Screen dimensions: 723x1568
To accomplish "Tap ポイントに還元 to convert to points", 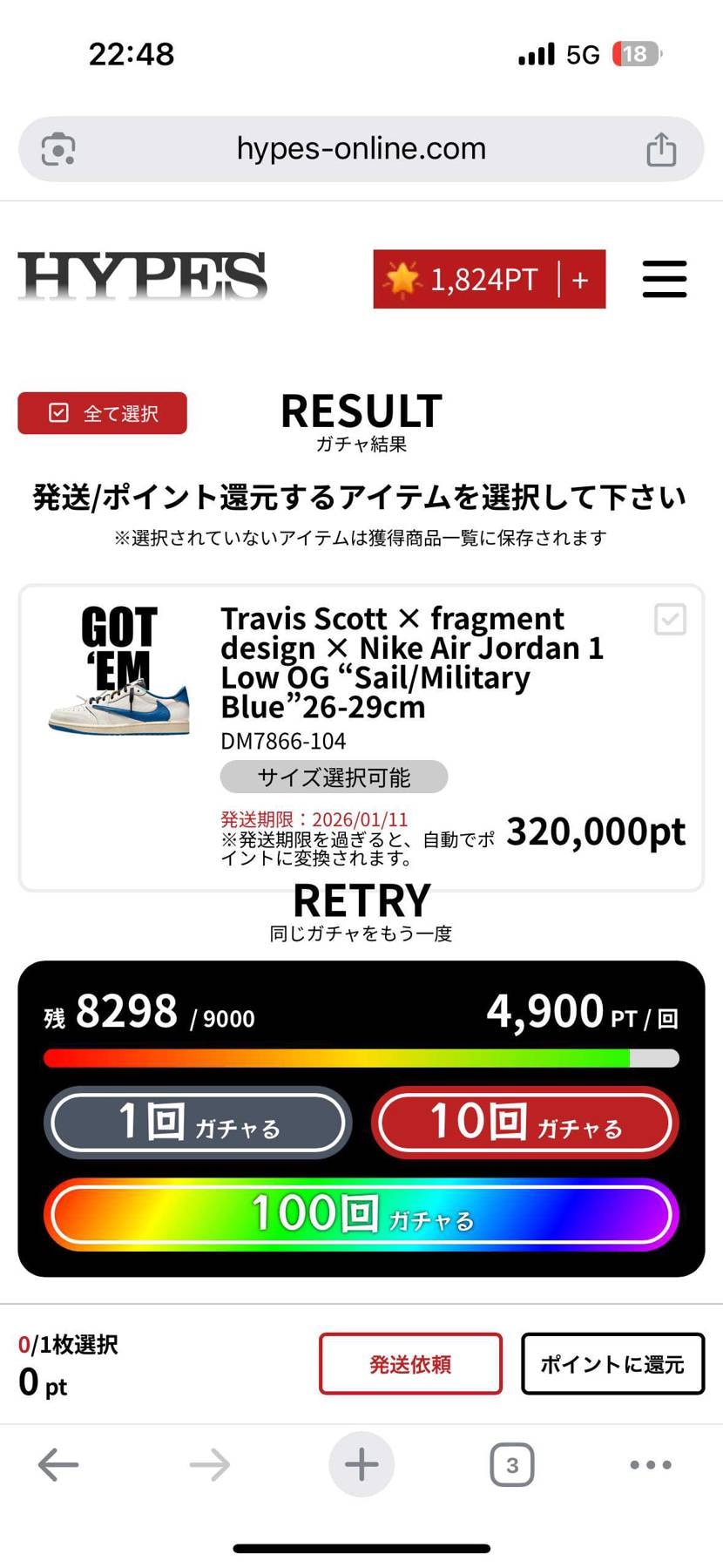I will click(x=612, y=1363).
